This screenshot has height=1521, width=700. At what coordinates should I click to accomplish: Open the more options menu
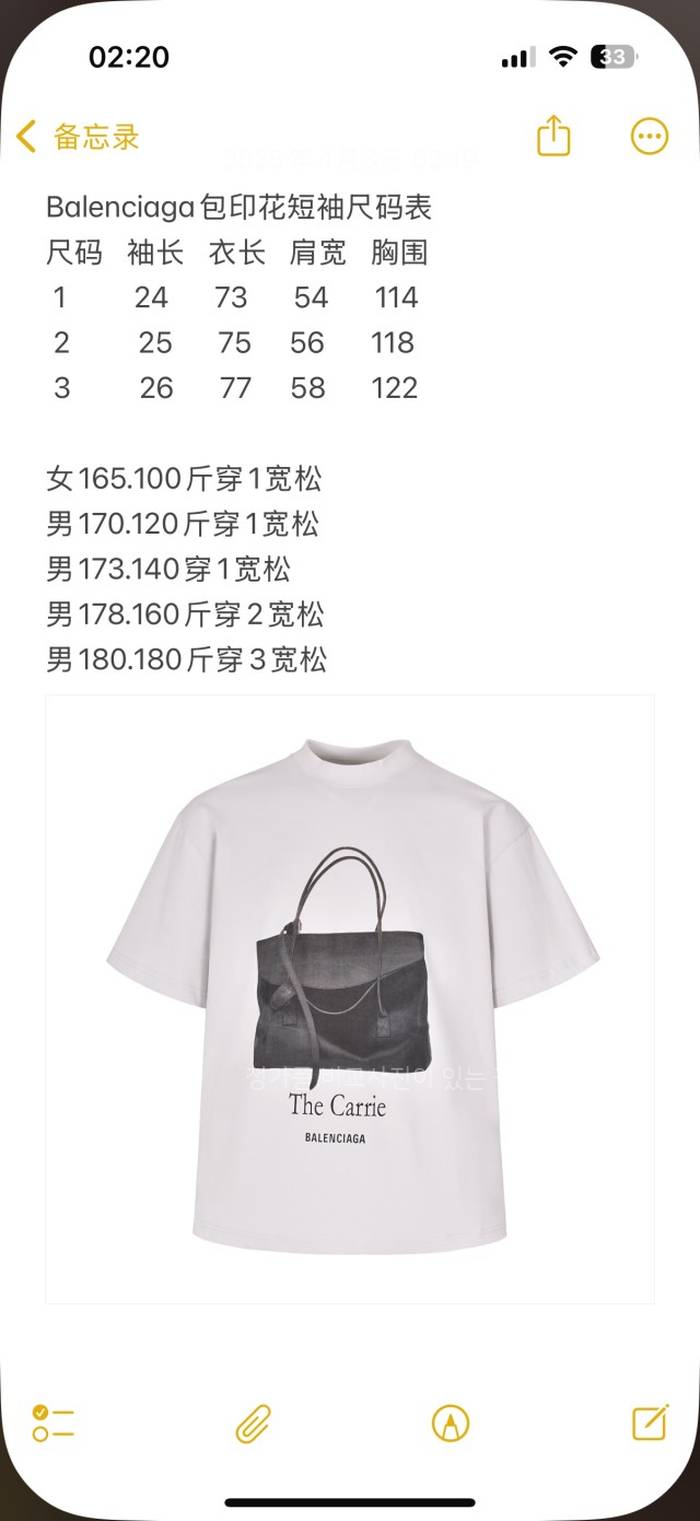[x=650, y=136]
